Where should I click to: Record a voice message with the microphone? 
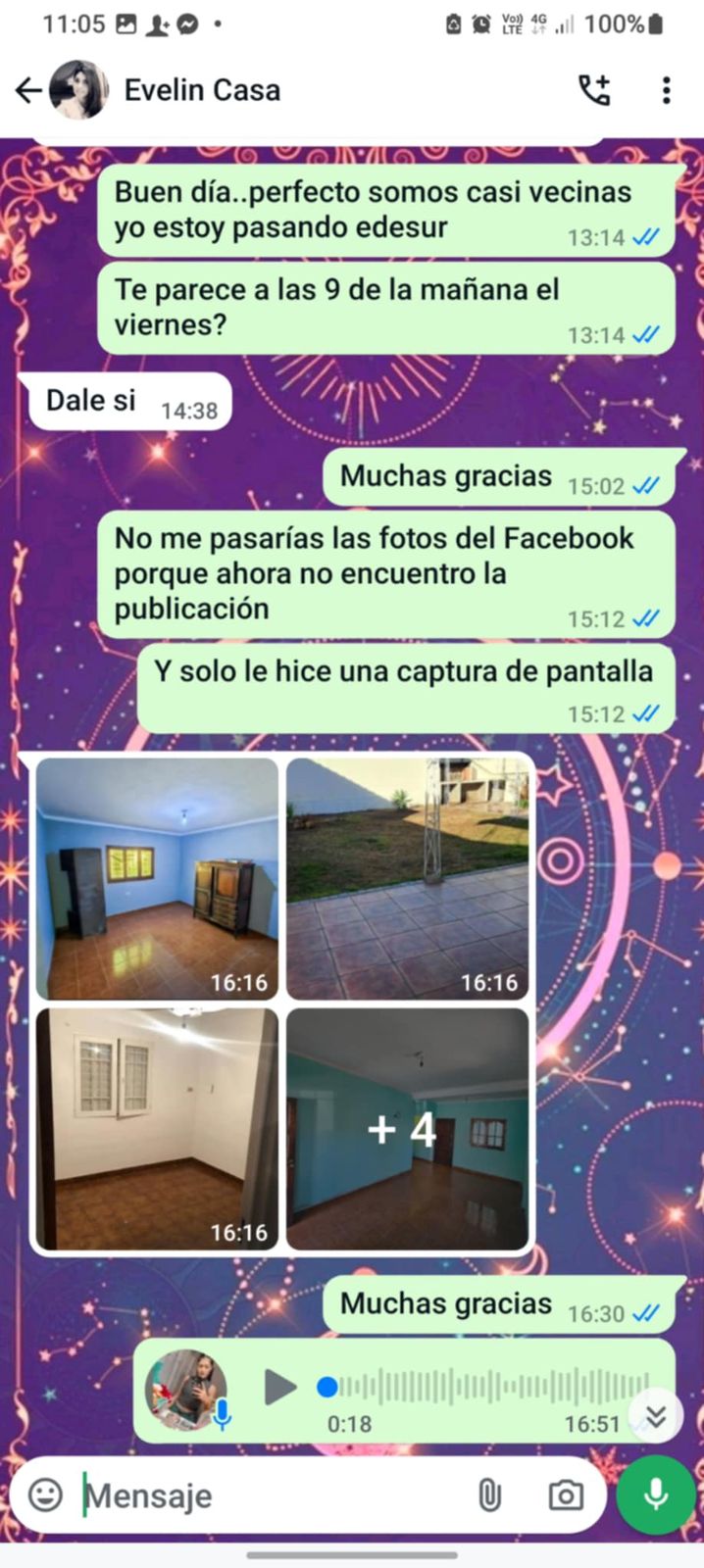click(655, 1495)
